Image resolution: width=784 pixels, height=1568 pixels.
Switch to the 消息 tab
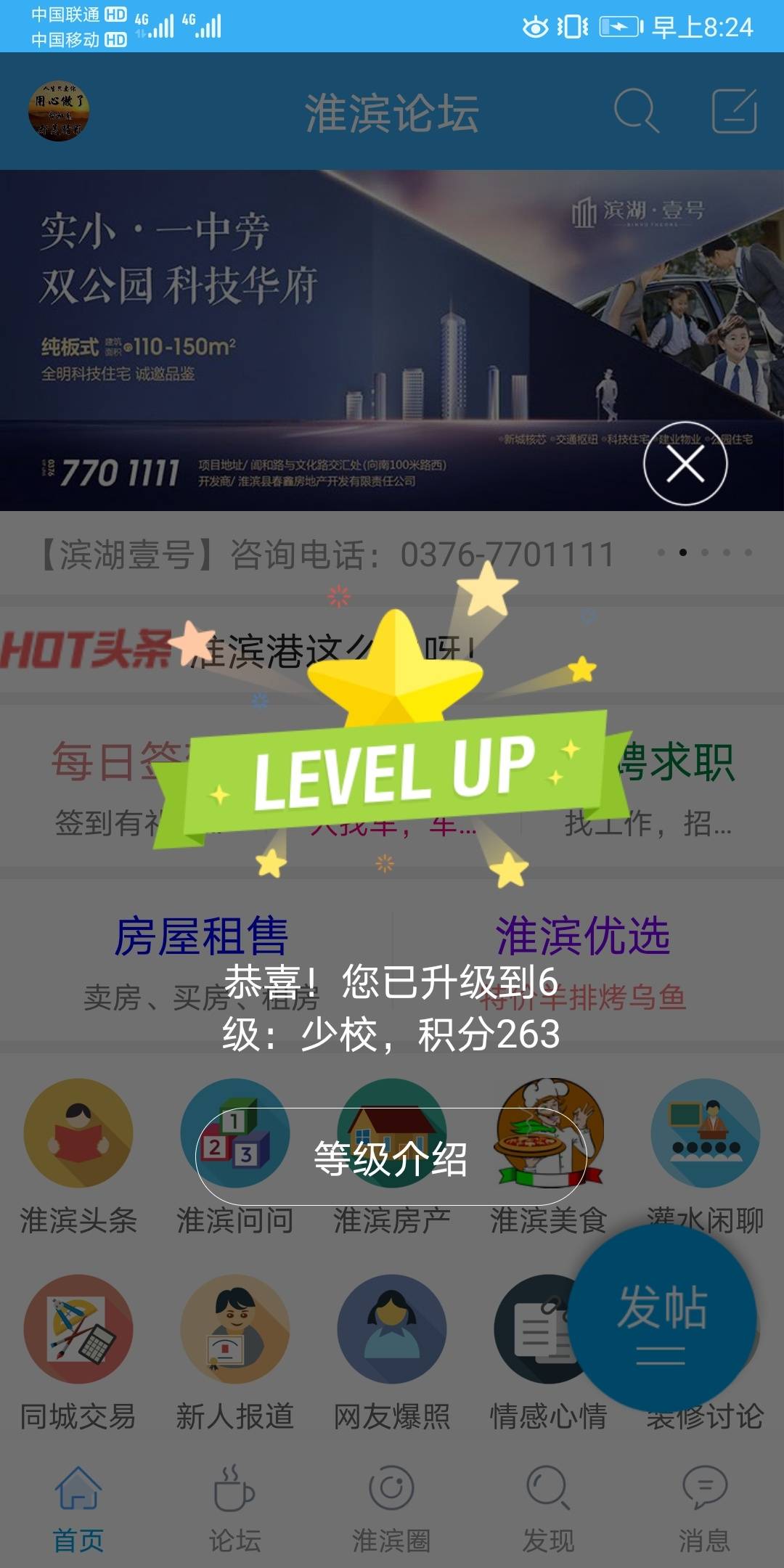point(704,1509)
